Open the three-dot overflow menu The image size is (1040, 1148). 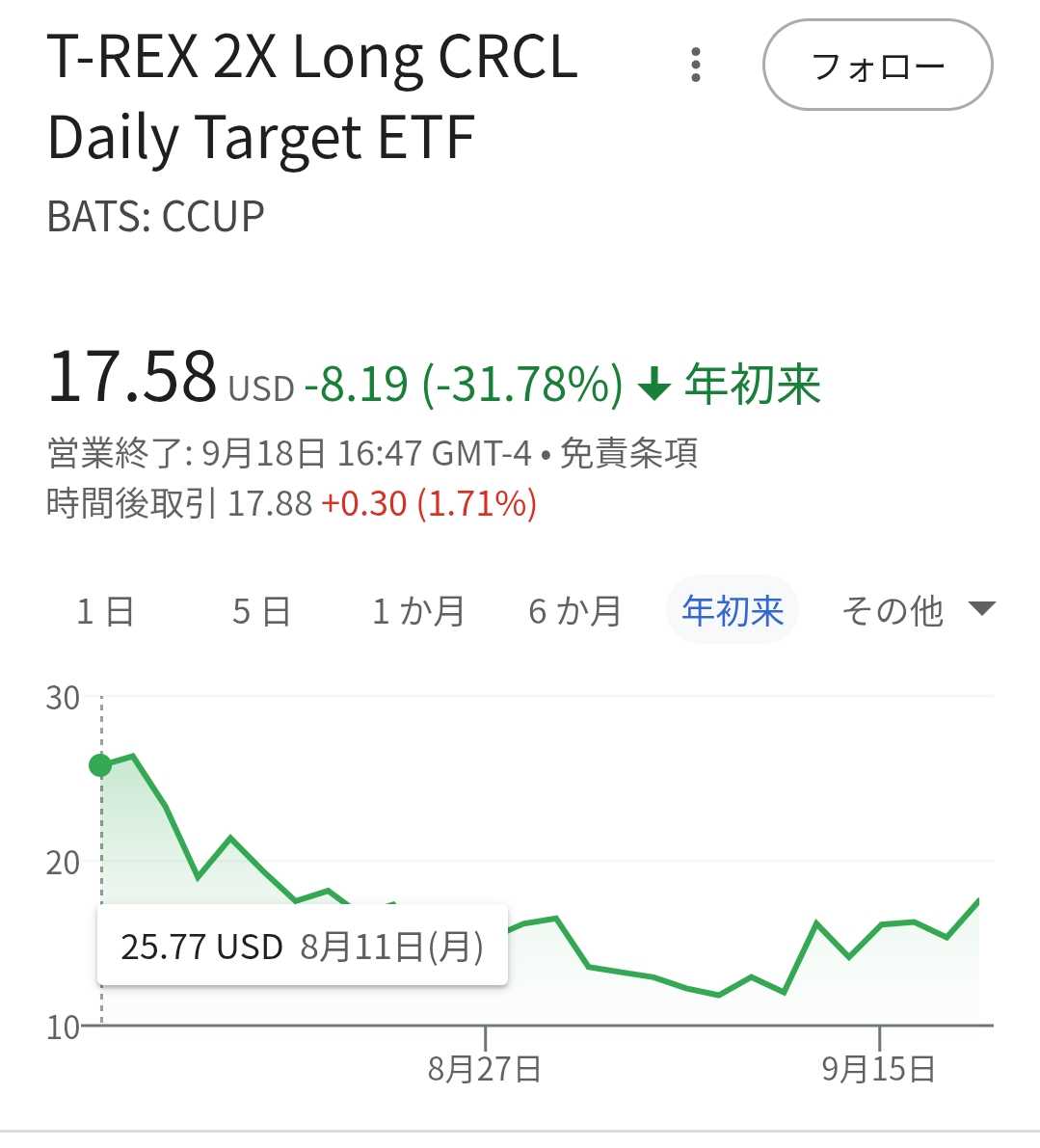coord(696,66)
